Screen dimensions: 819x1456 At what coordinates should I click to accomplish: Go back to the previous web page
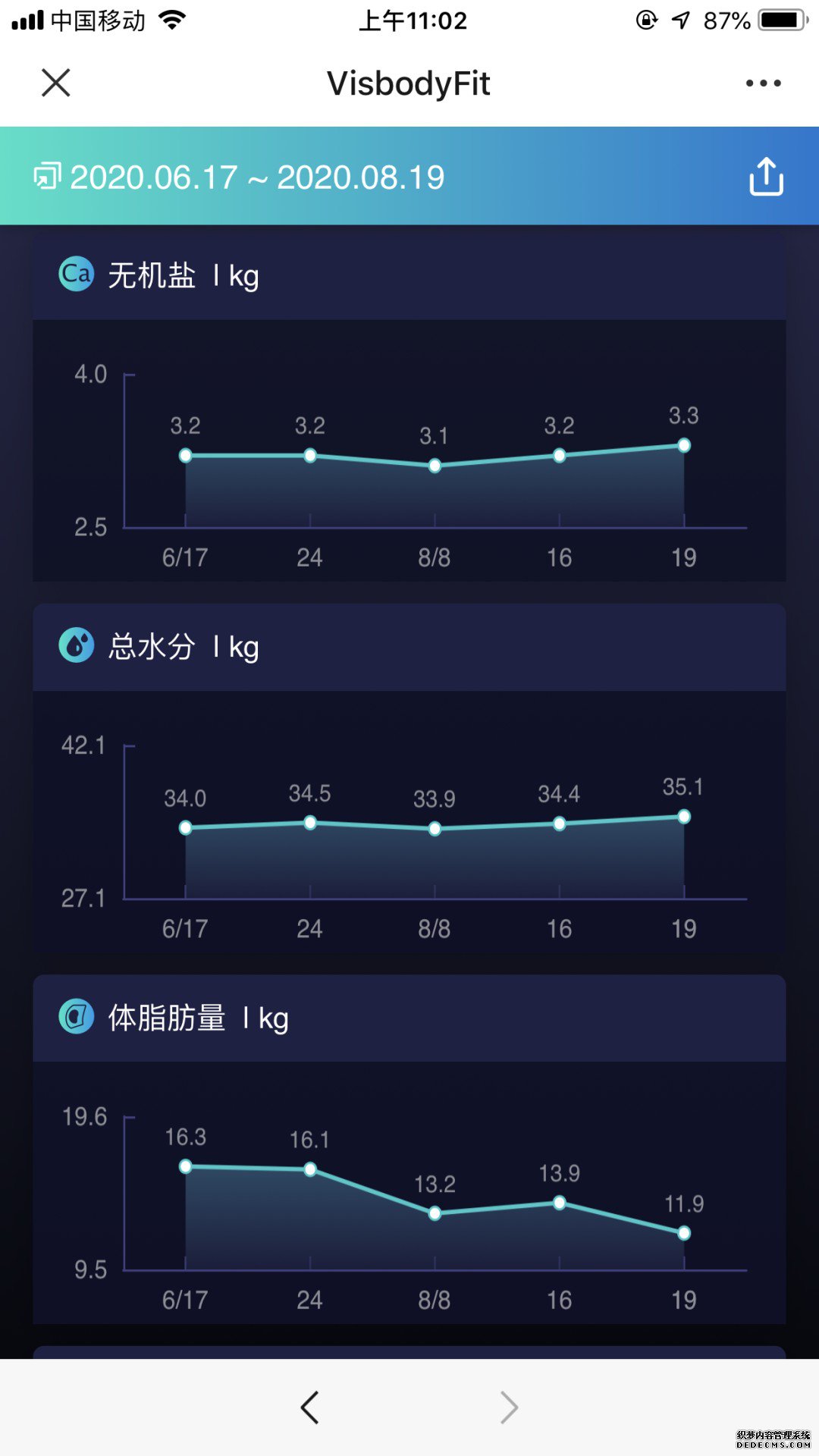(309, 1407)
